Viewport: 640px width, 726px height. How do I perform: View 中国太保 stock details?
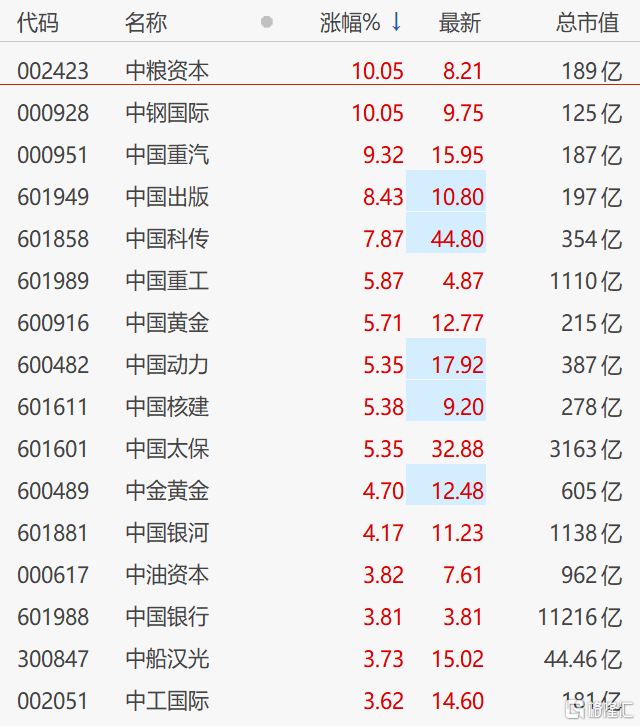coord(320,449)
